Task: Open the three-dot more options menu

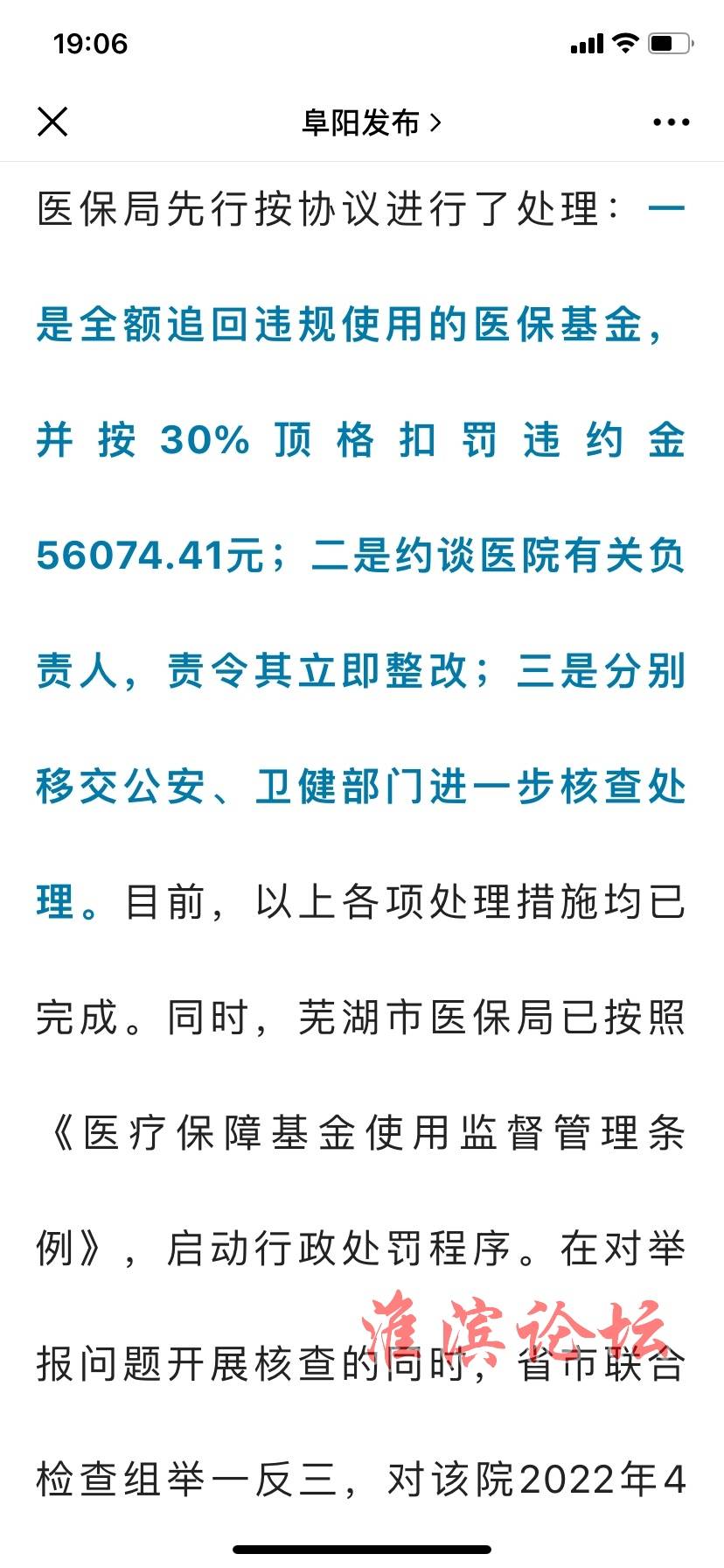Action: pyautogui.click(x=671, y=122)
